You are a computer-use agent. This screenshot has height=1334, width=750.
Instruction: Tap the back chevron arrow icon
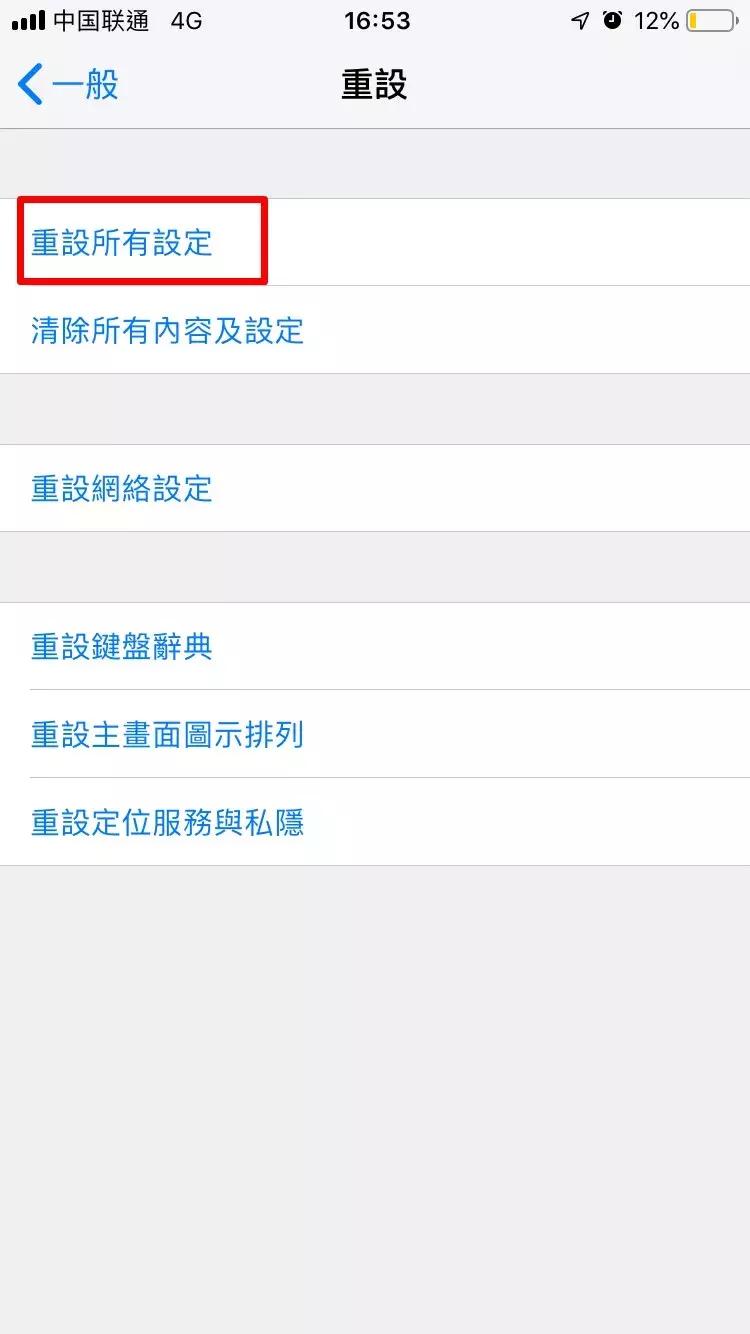click(31, 85)
